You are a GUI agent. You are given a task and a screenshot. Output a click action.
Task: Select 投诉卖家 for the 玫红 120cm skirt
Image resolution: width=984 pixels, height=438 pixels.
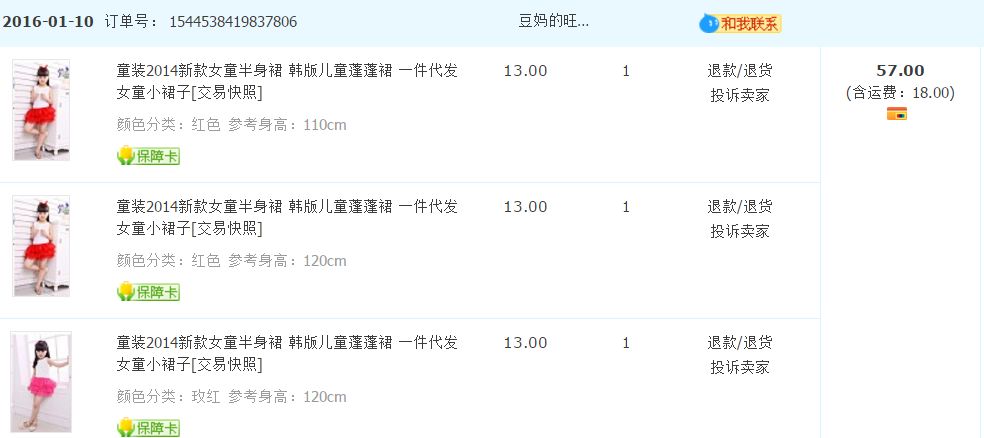tap(740, 367)
